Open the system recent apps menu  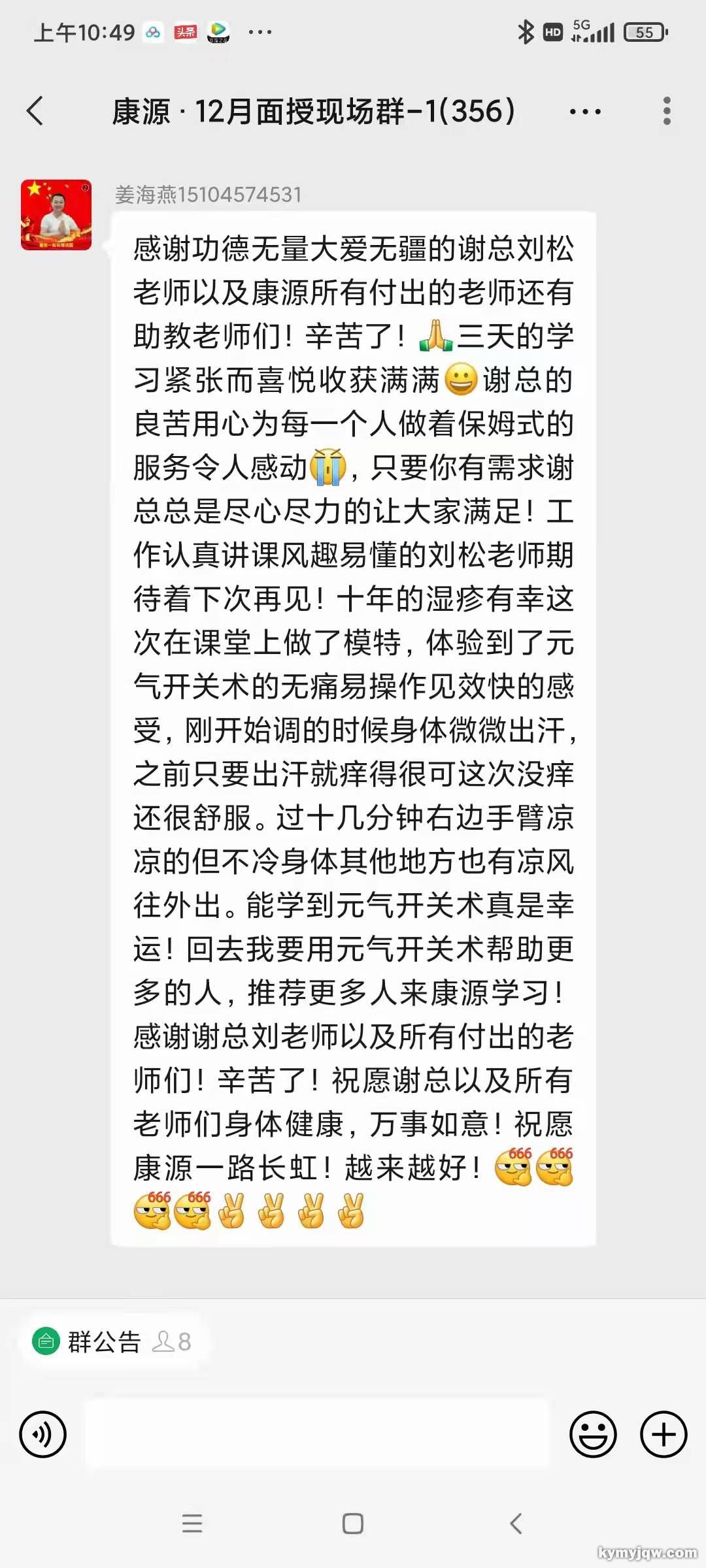coord(192,1524)
